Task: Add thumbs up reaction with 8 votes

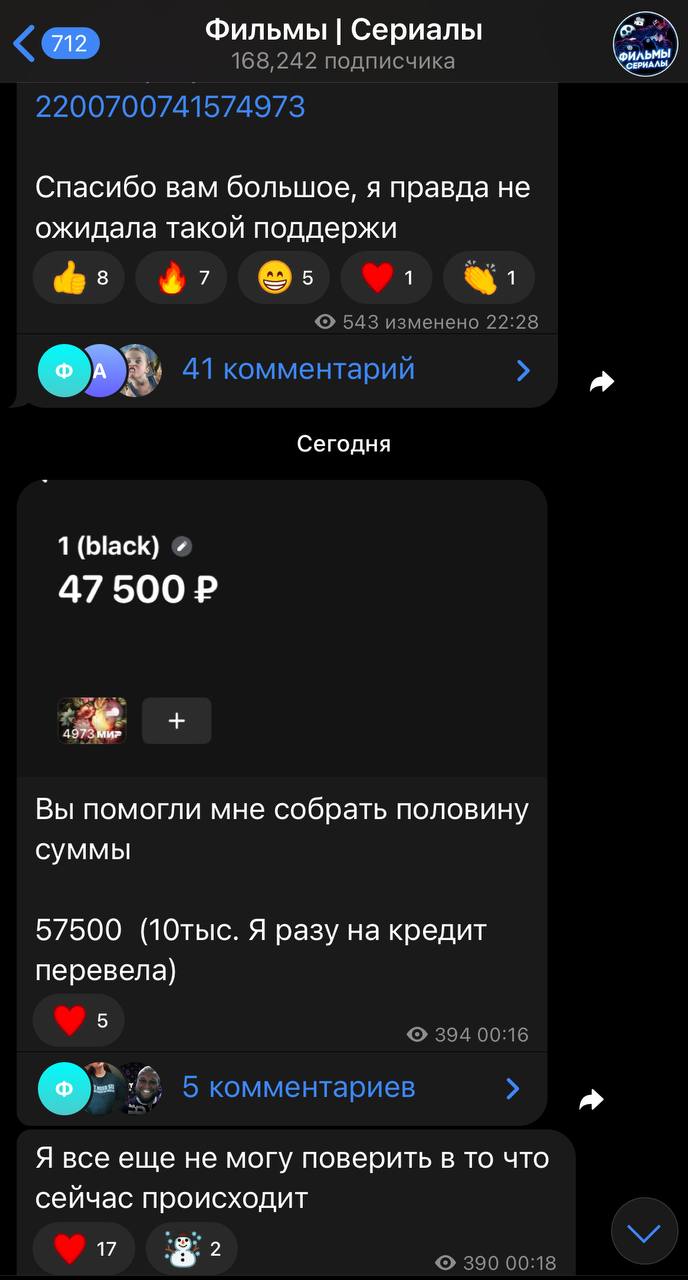Action: pyautogui.click(x=80, y=278)
